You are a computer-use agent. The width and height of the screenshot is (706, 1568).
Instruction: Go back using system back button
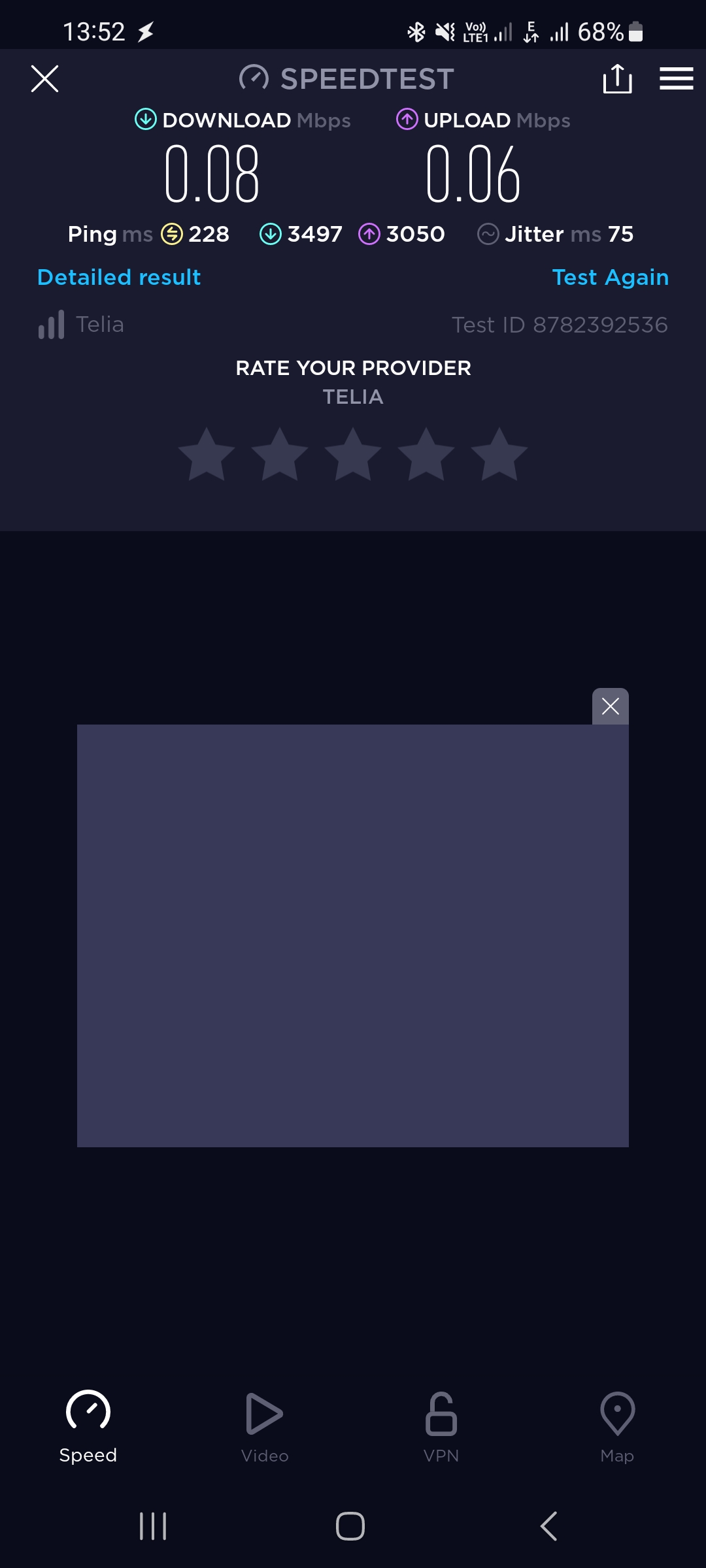[x=549, y=1526]
